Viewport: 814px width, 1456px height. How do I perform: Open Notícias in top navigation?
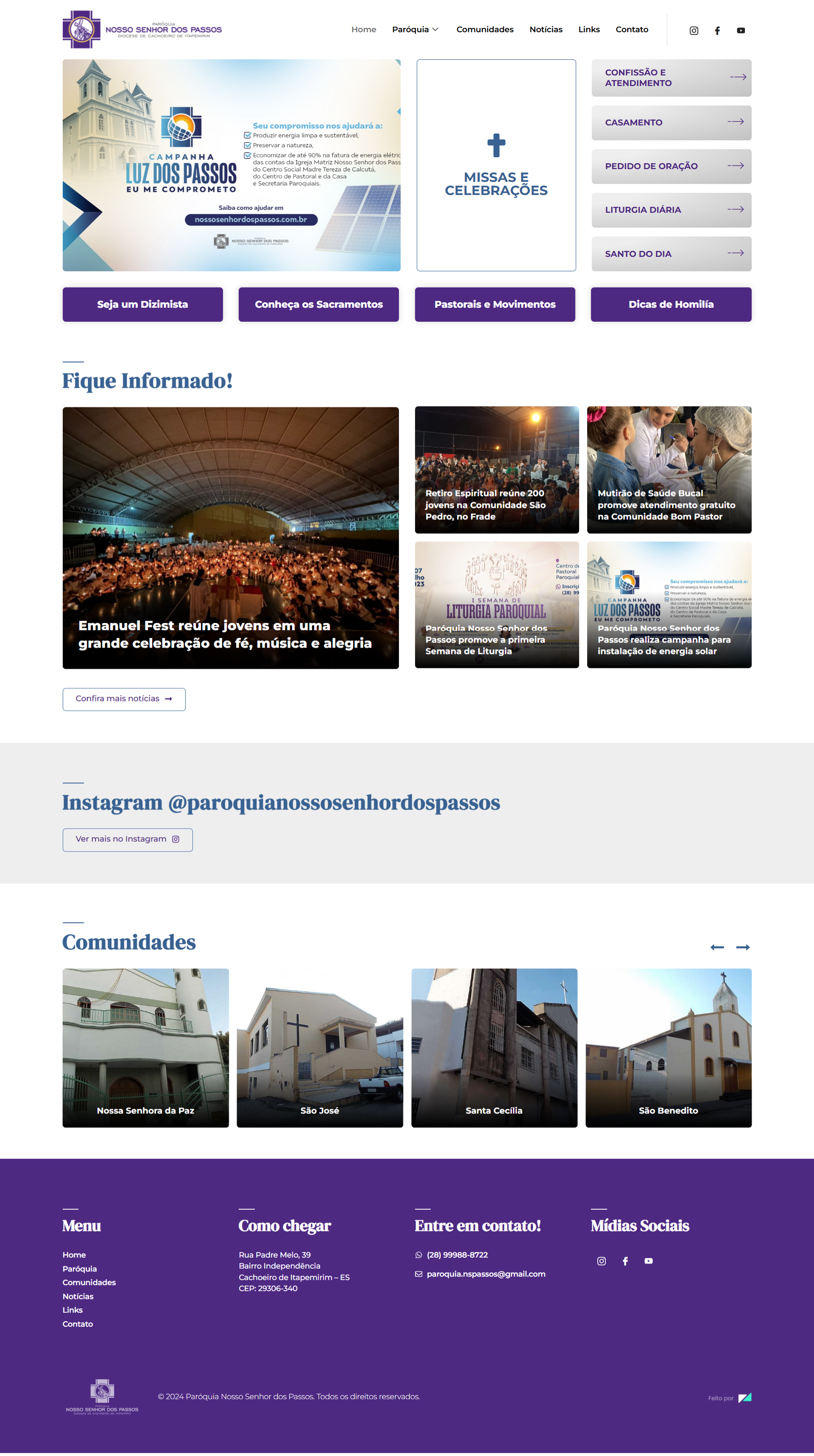pos(546,29)
